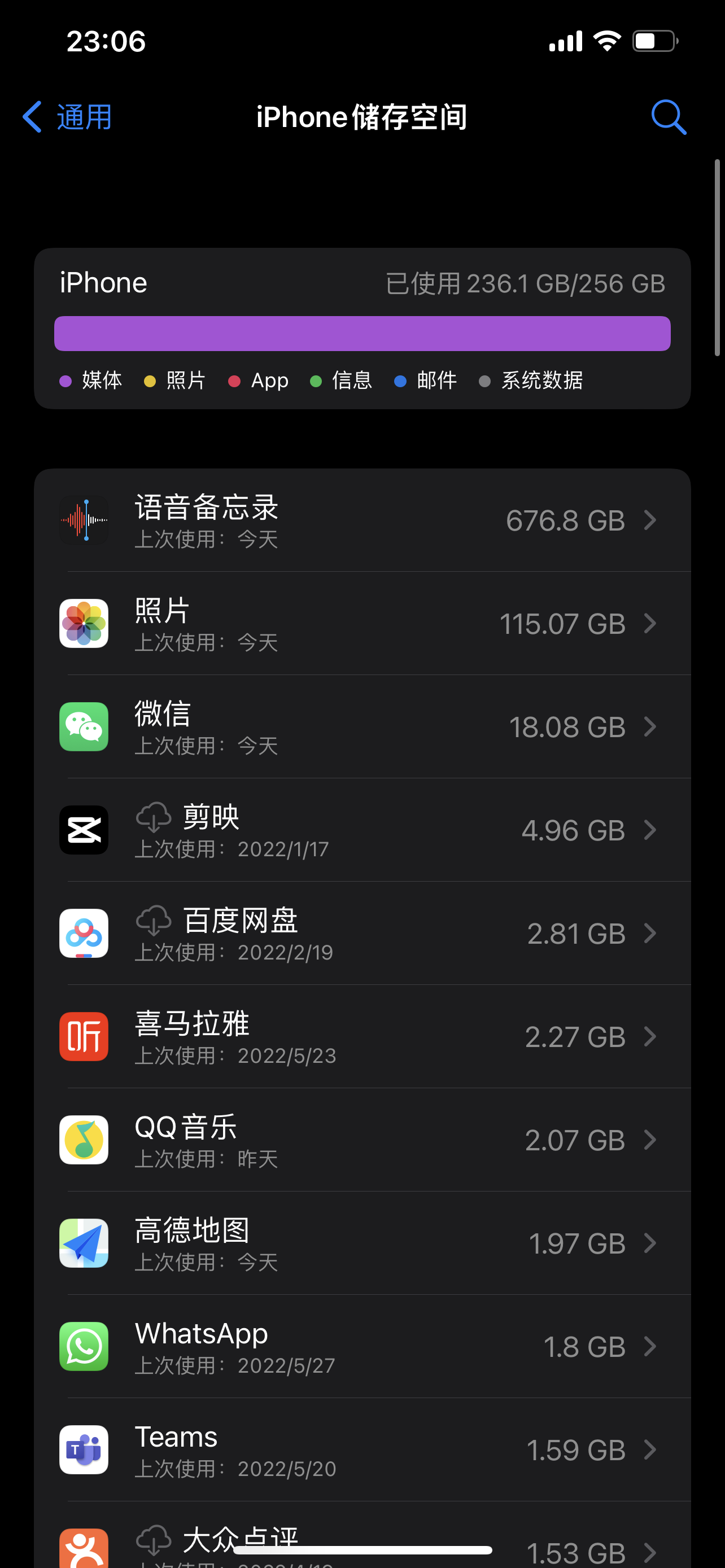The width and height of the screenshot is (725, 1568).
Task: Open 照片 storage details
Action: click(362, 624)
